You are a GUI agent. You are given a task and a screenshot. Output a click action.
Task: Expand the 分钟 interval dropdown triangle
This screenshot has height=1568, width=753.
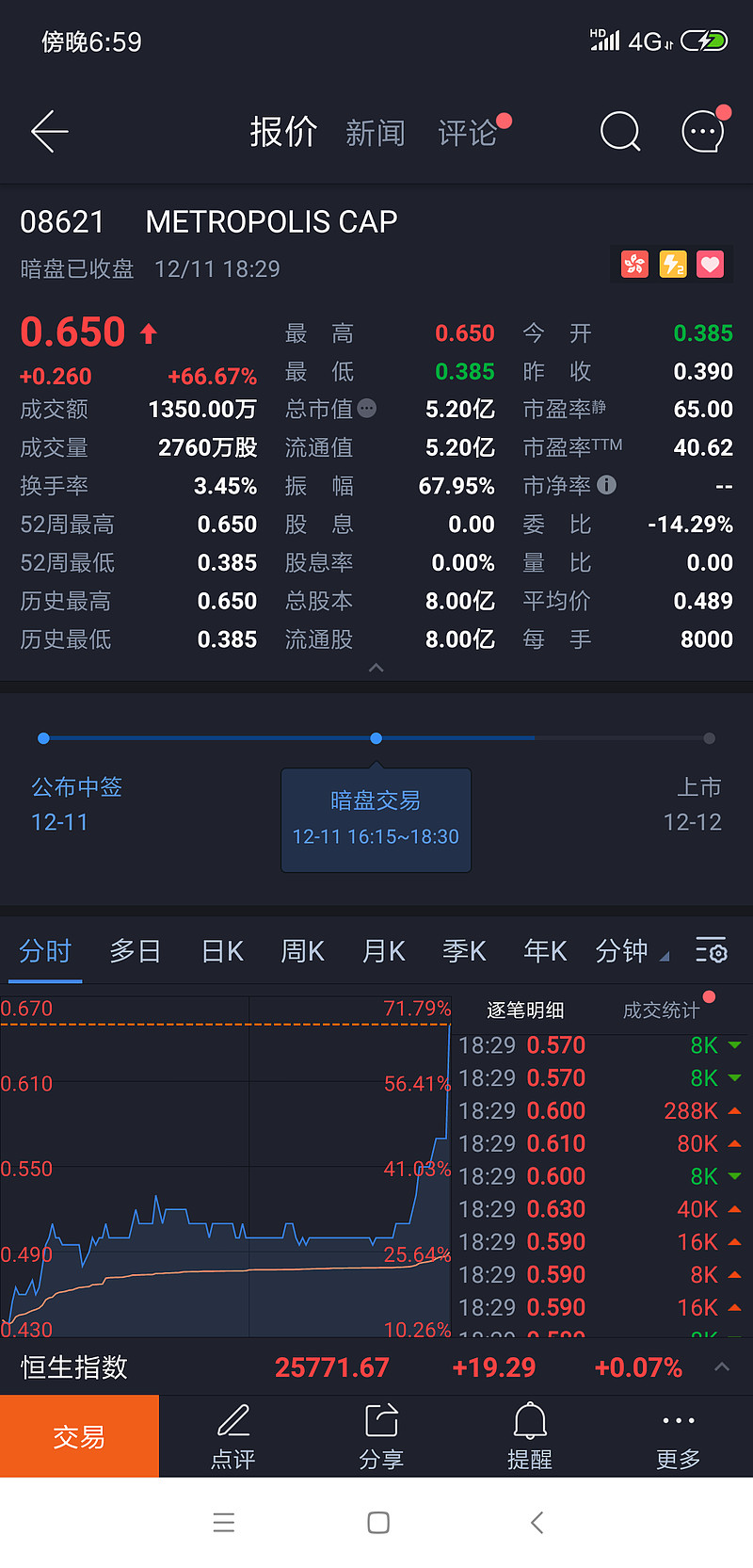[665, 957]
